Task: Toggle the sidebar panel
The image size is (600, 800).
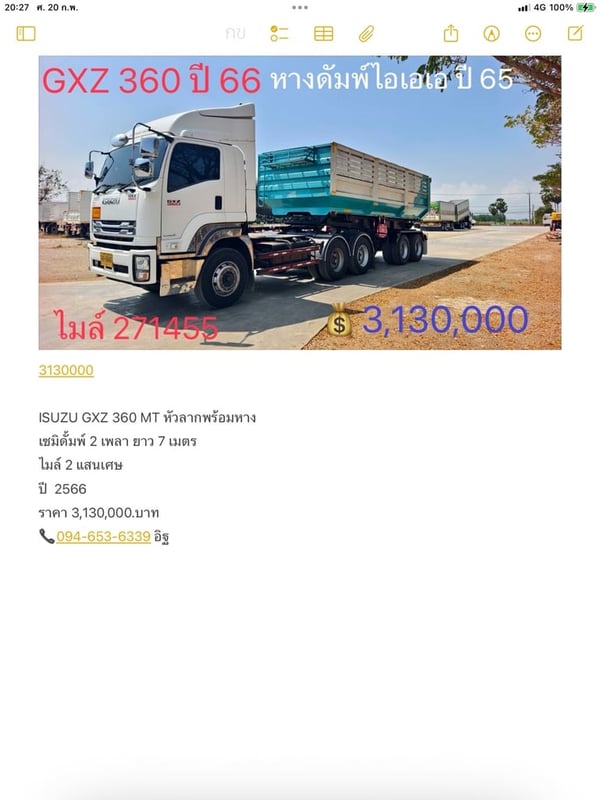Action: pos(26,33)
